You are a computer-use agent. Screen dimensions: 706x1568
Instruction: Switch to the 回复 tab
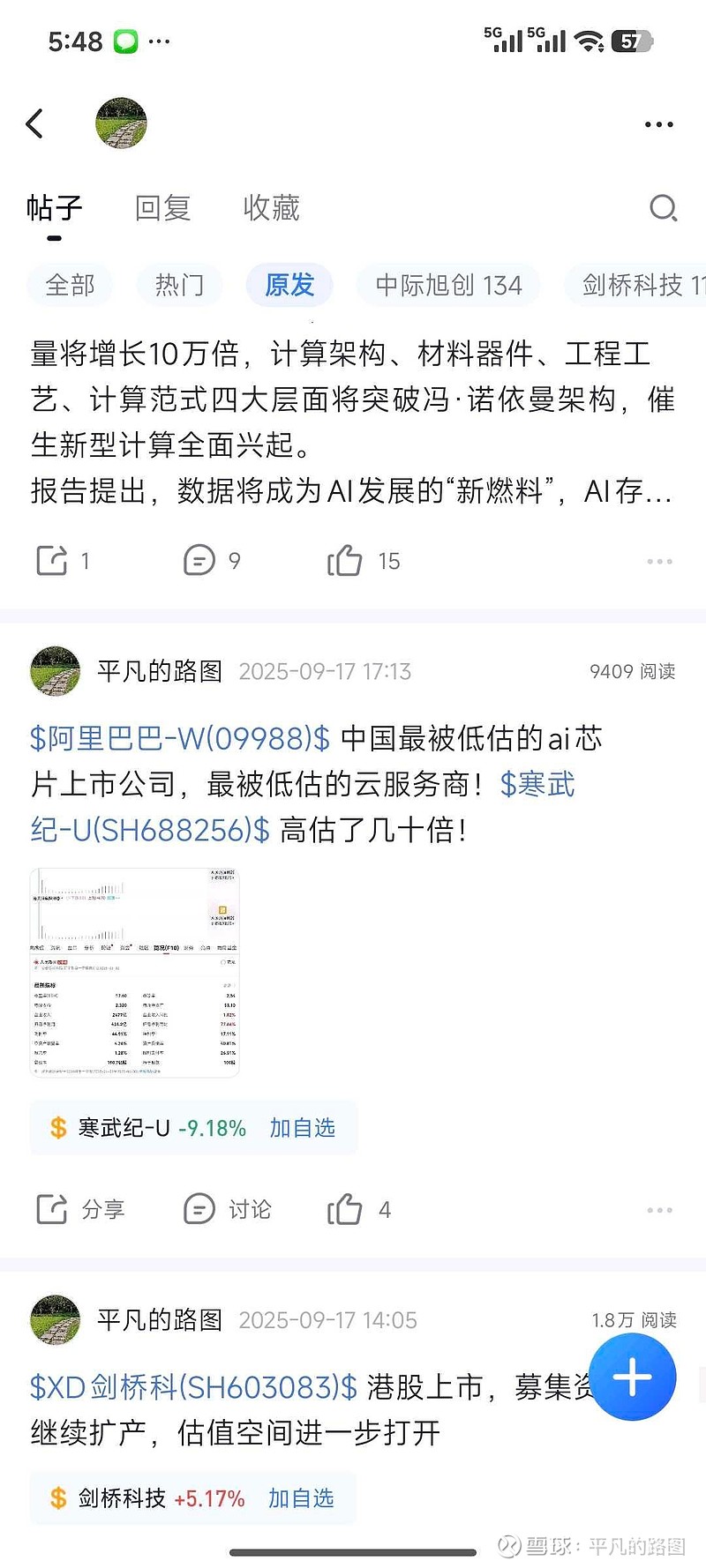pyautogui.click(x=162, y=208)
